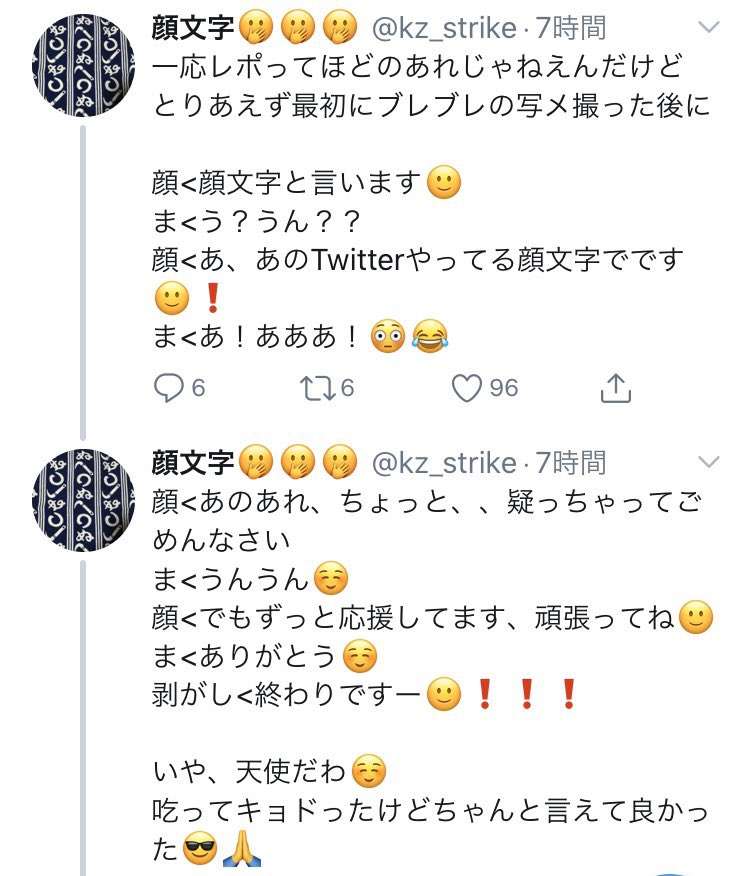Open the second tweet's options chevron
This screenshot has height=876, width=750.
[x=710, y=460]
